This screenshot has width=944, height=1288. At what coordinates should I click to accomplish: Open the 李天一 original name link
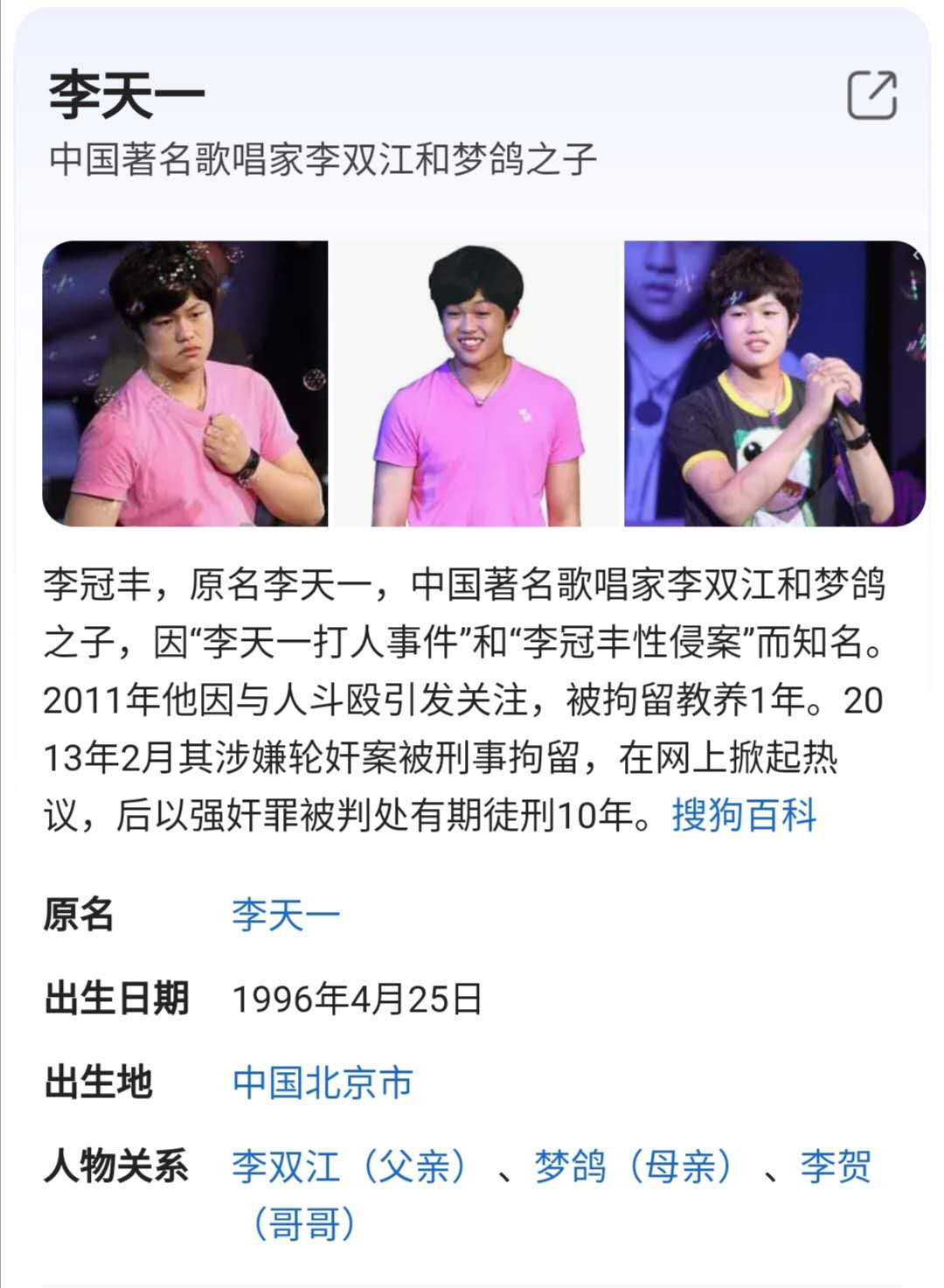click(286, 916)
